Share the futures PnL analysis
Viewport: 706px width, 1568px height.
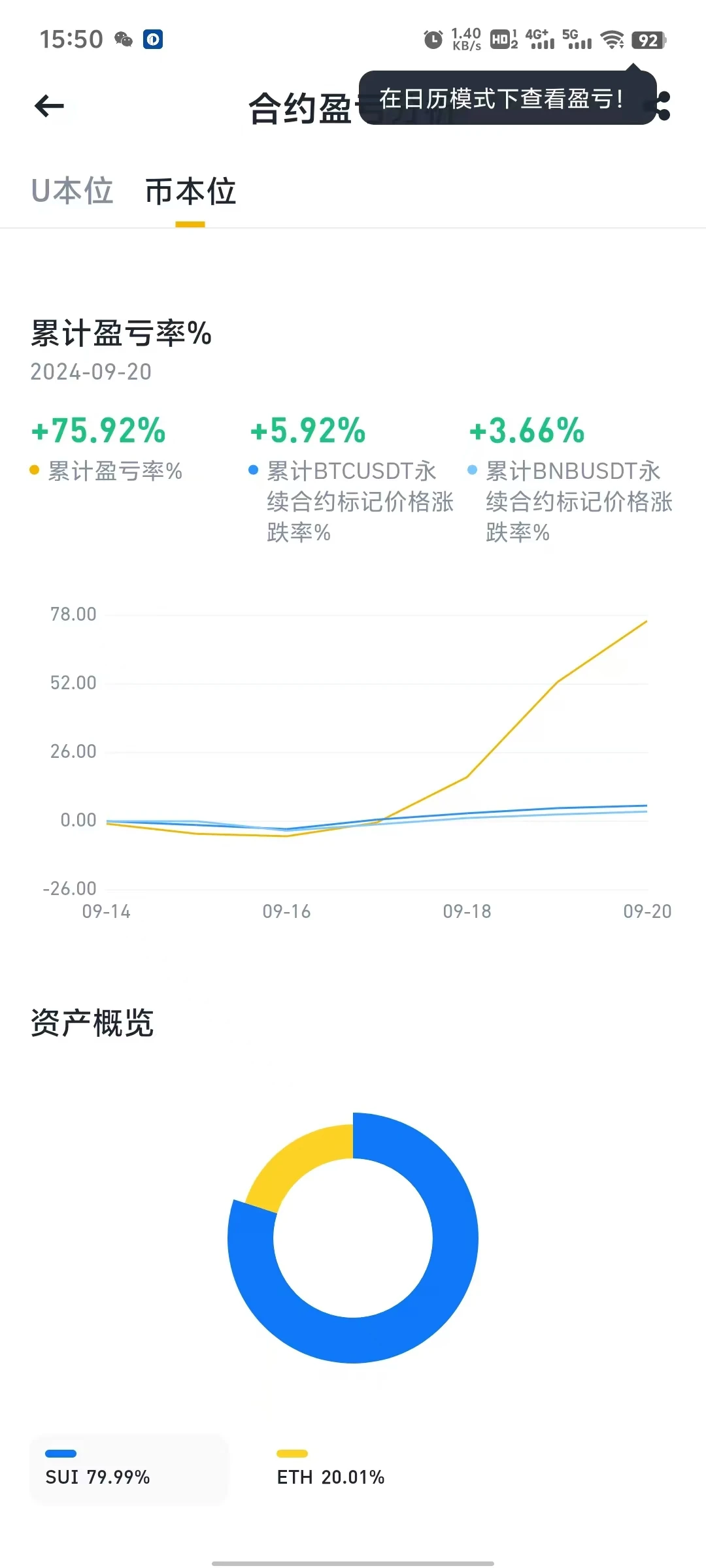click(x=664, y=106)
